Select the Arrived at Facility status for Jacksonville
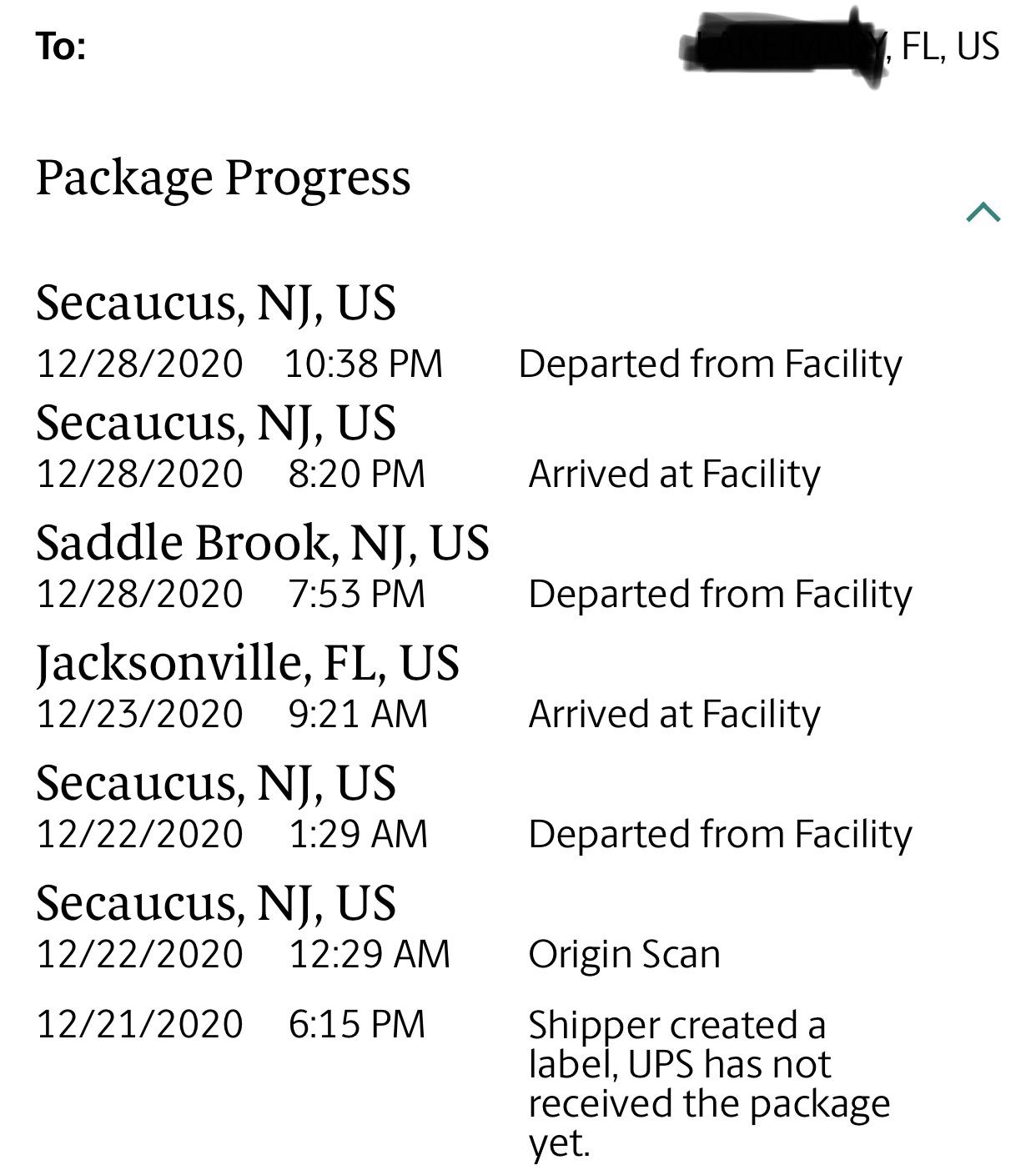 [x=676, y=713]
